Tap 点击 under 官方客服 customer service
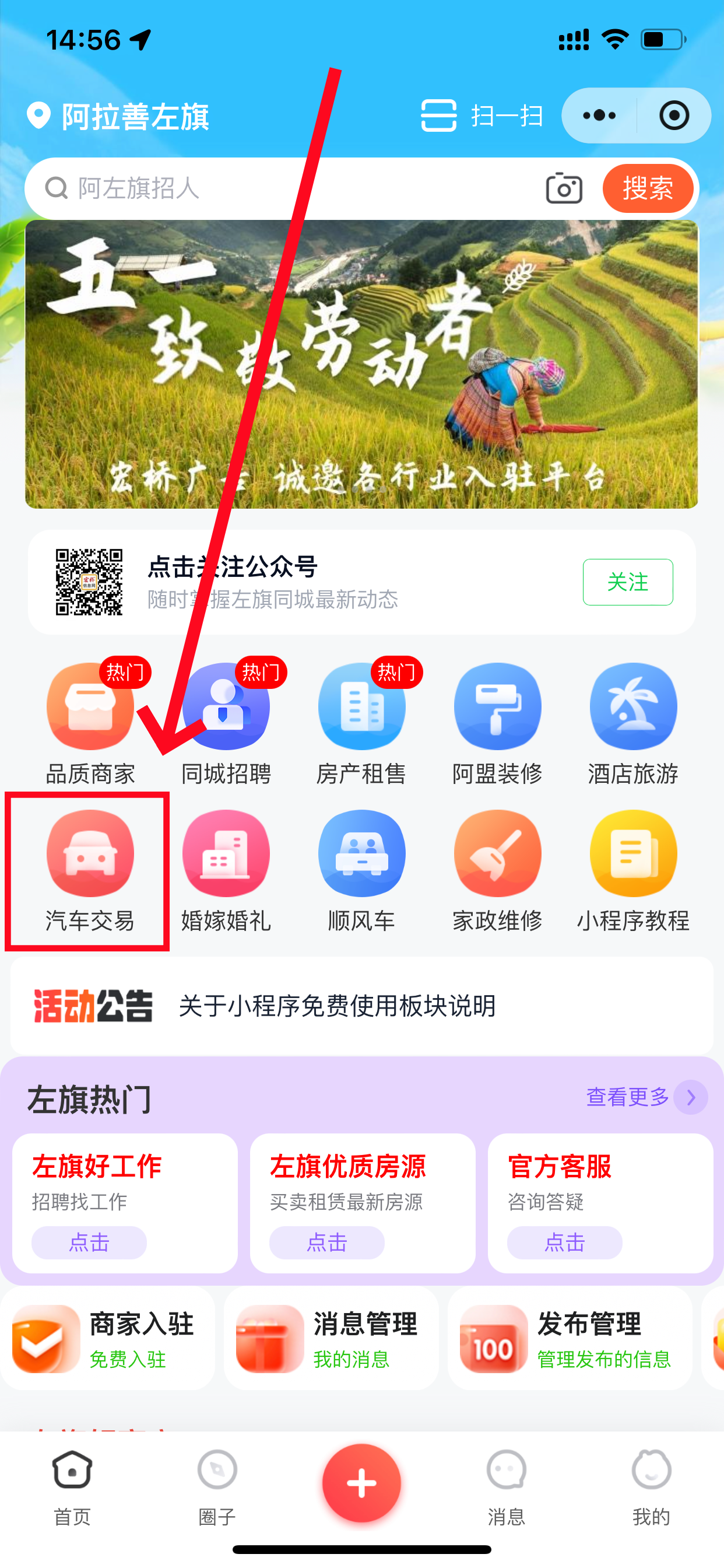The image size is (724, 1568). 565,1243
